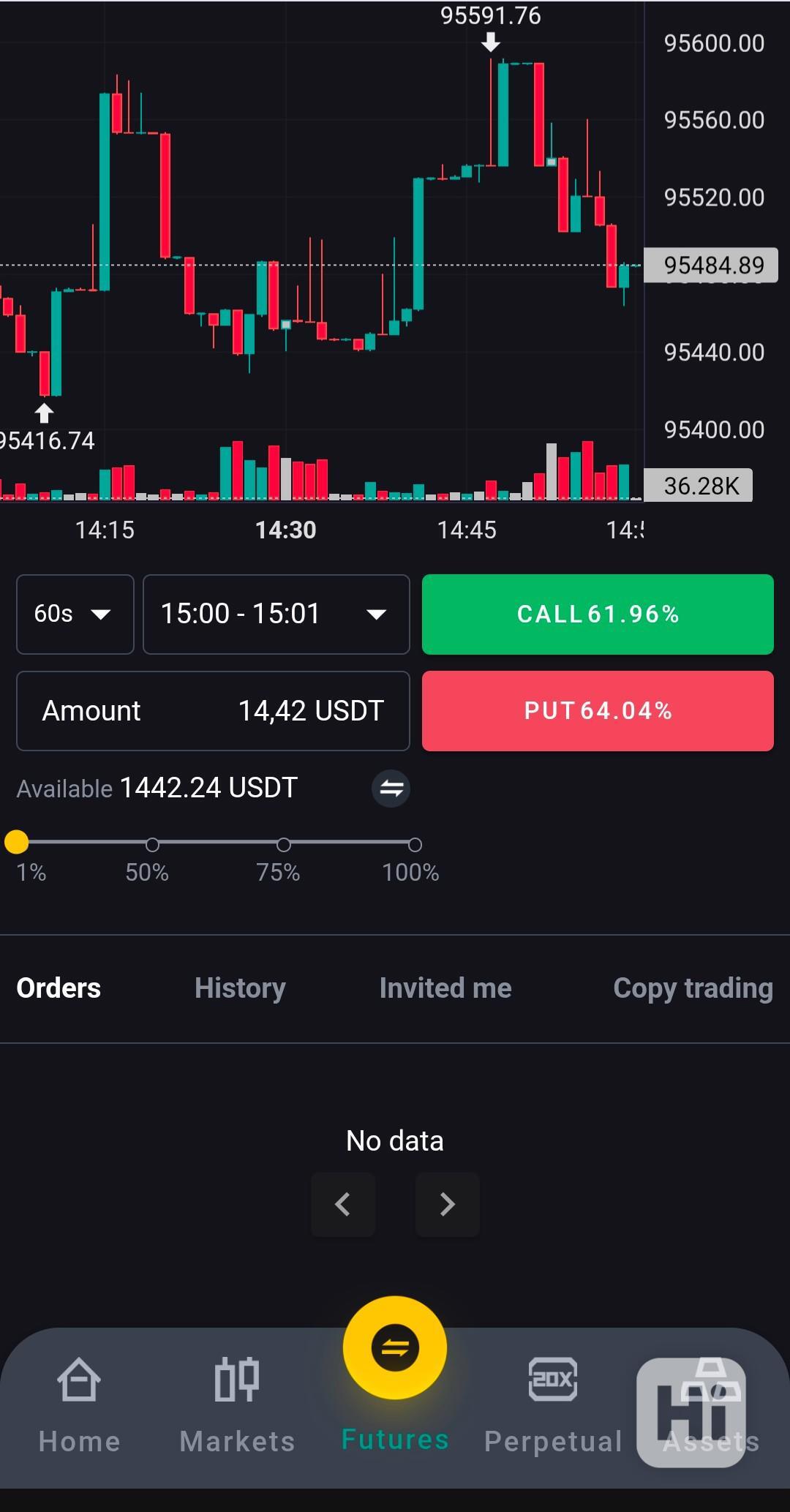The height and width of the screenshot is (1512, 790).
Task: Open the Markets tab
Action: click(x=237, y=1406)
